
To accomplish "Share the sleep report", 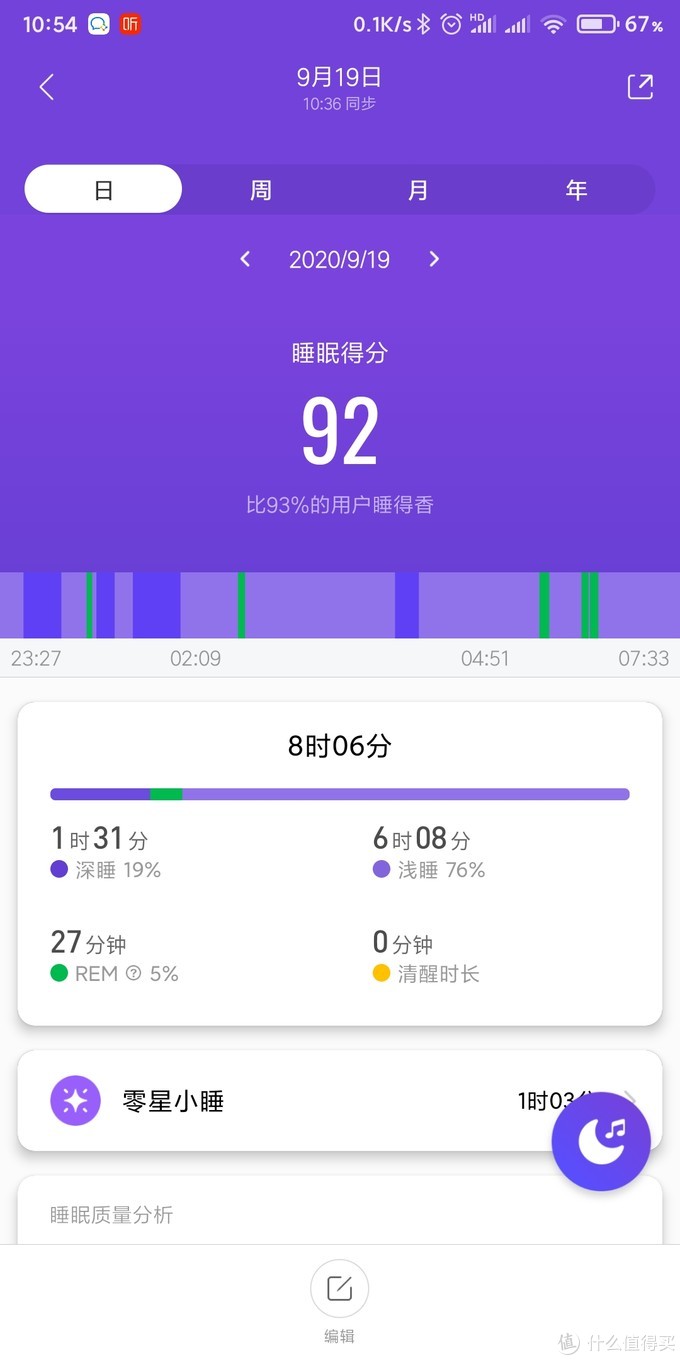I will (x=640, y=87).
